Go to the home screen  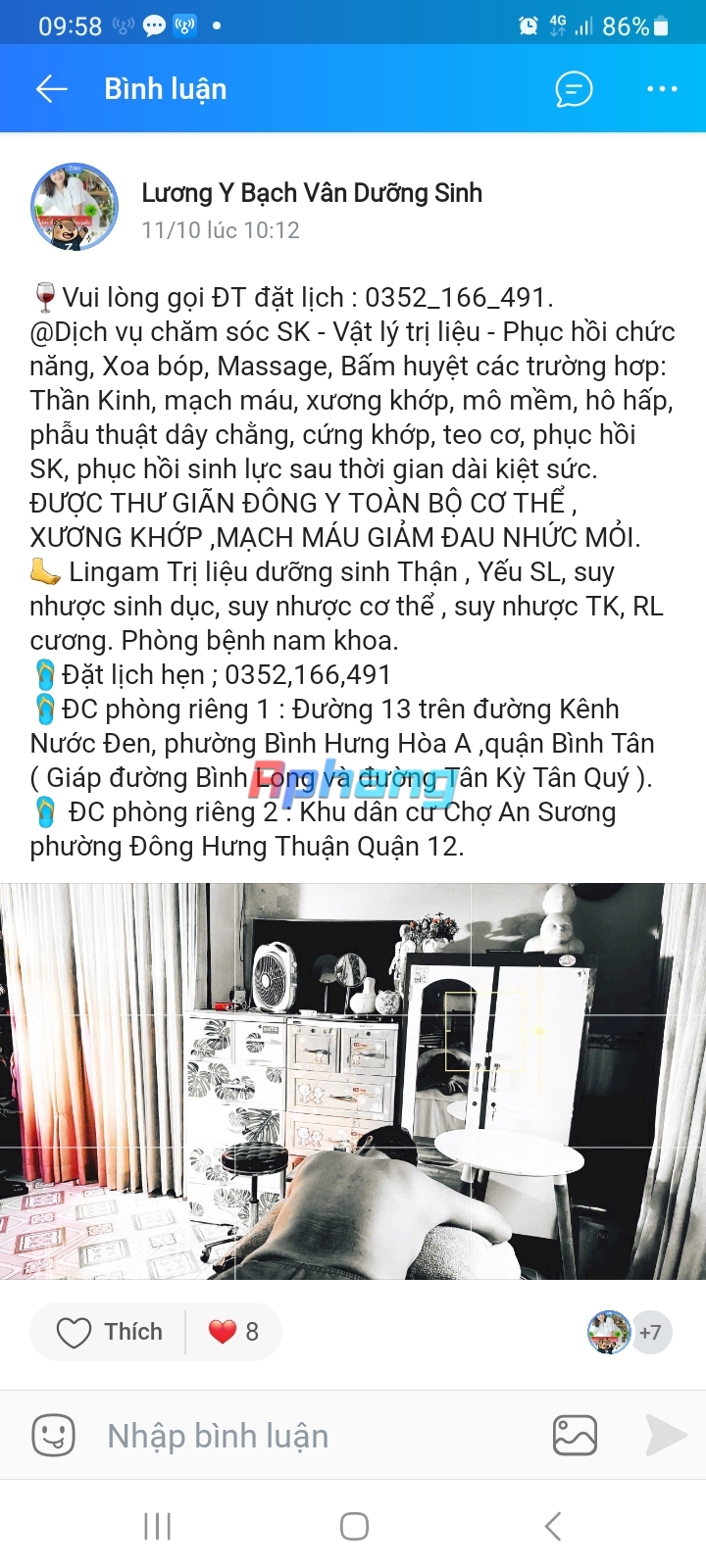click(x=354, y=1526)
